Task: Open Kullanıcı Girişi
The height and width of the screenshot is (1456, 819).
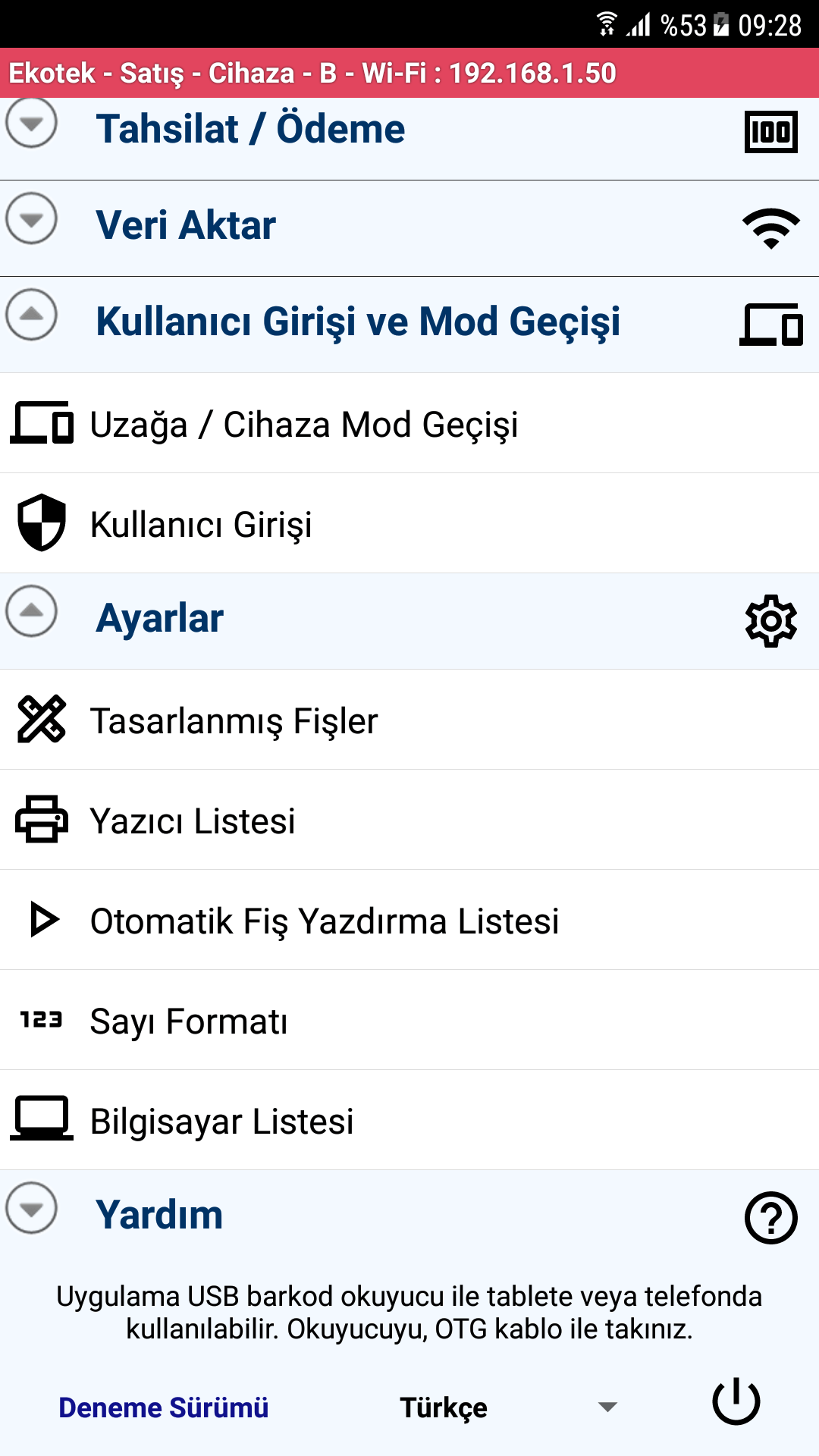Action: [x=201, y=524]
